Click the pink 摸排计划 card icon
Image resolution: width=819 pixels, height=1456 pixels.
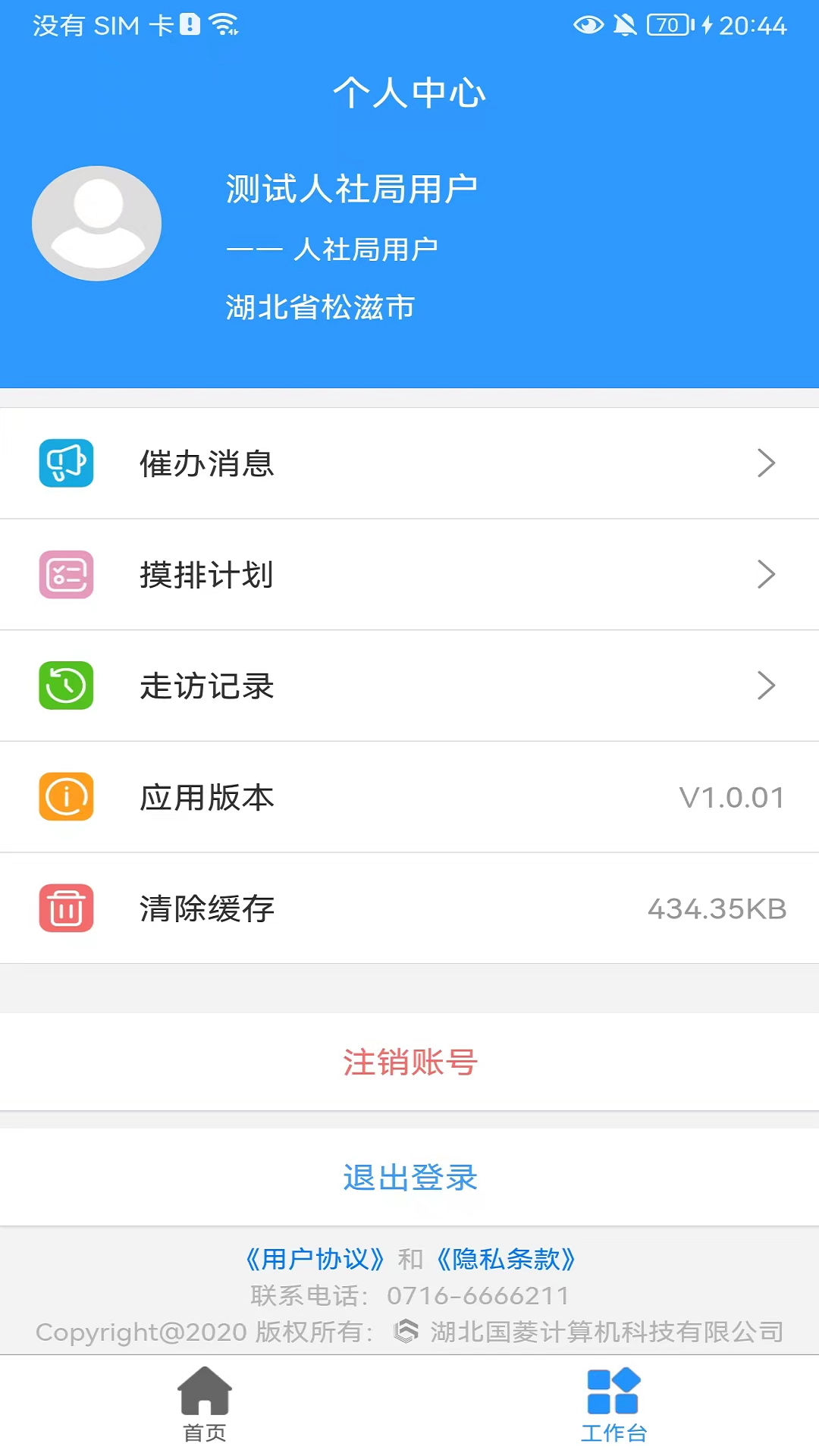(66, 575)
